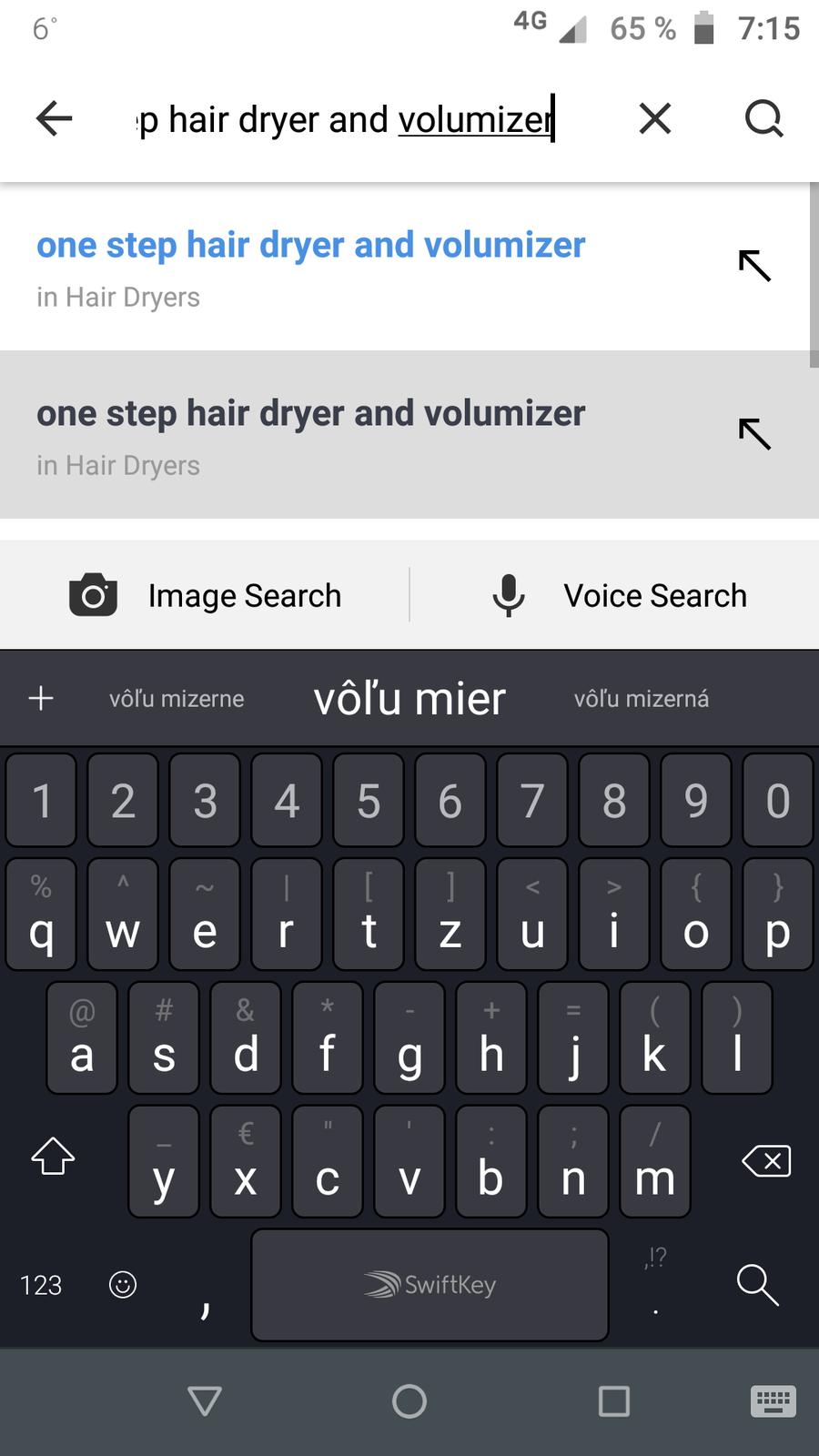
Task: Select the grey highlighted suggestion row
Action: [310, 435]
